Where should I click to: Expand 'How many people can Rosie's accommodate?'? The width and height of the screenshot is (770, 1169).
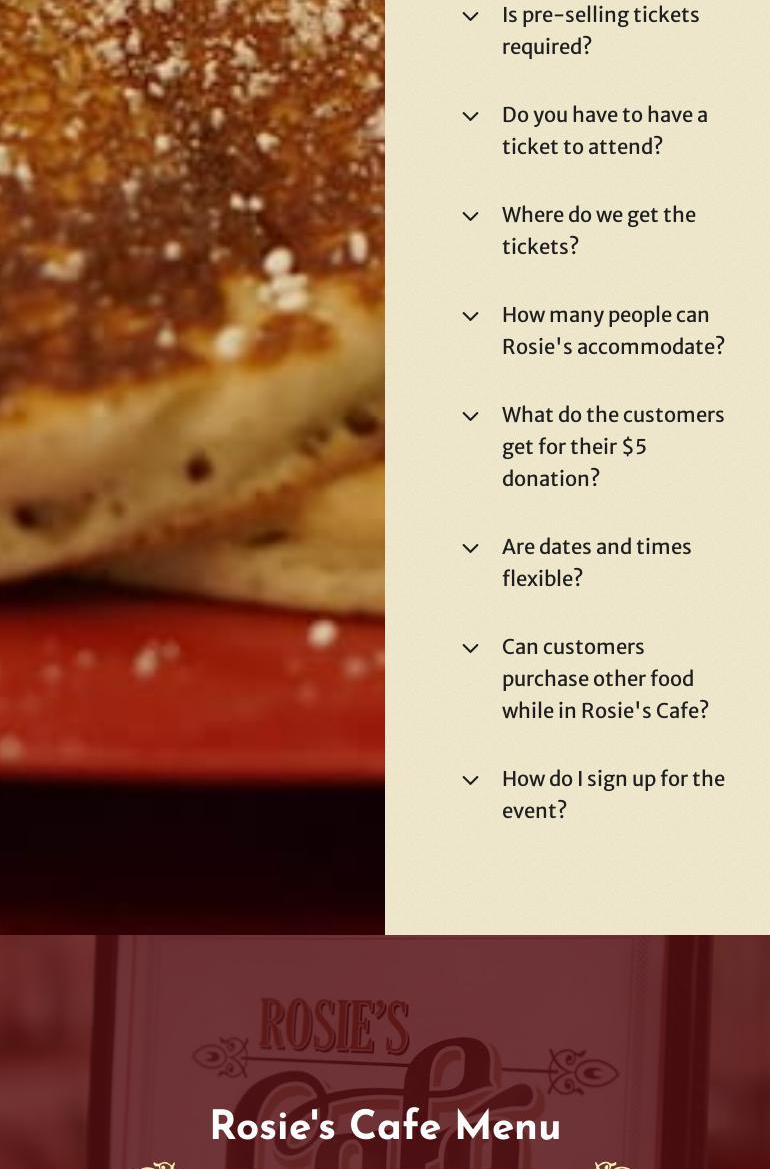612,331
